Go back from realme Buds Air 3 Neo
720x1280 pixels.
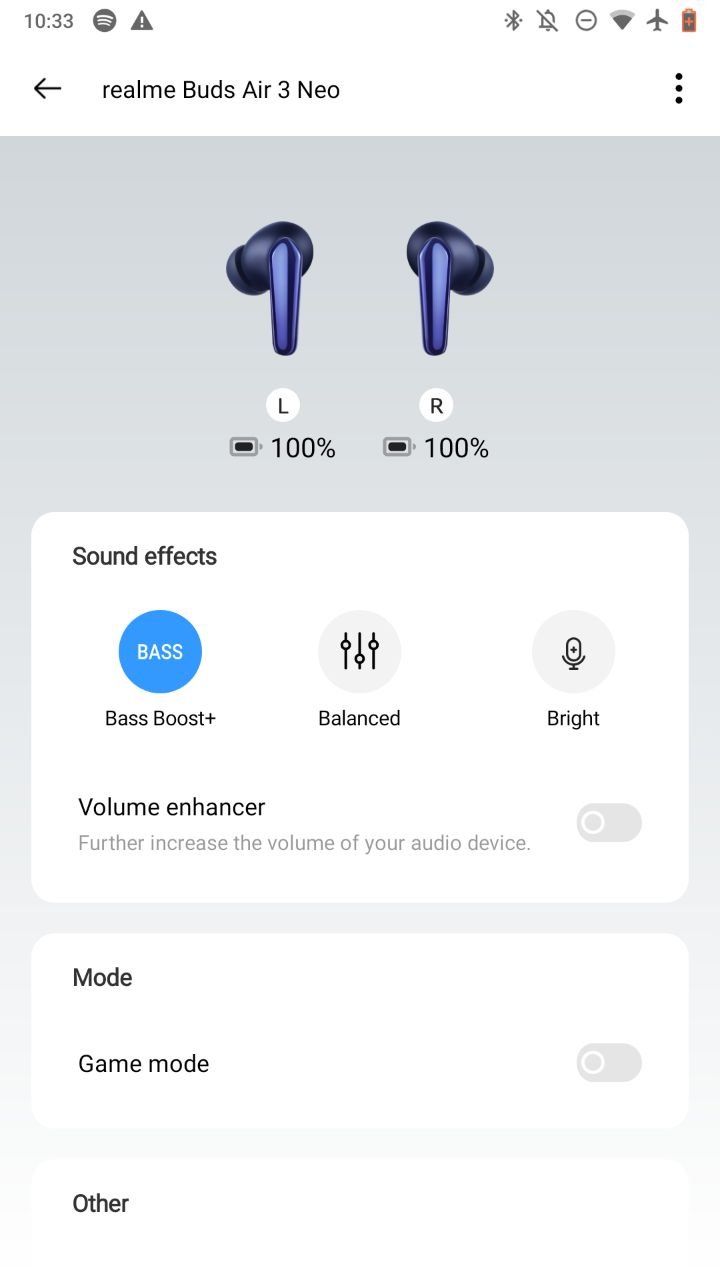click(47, 89)
